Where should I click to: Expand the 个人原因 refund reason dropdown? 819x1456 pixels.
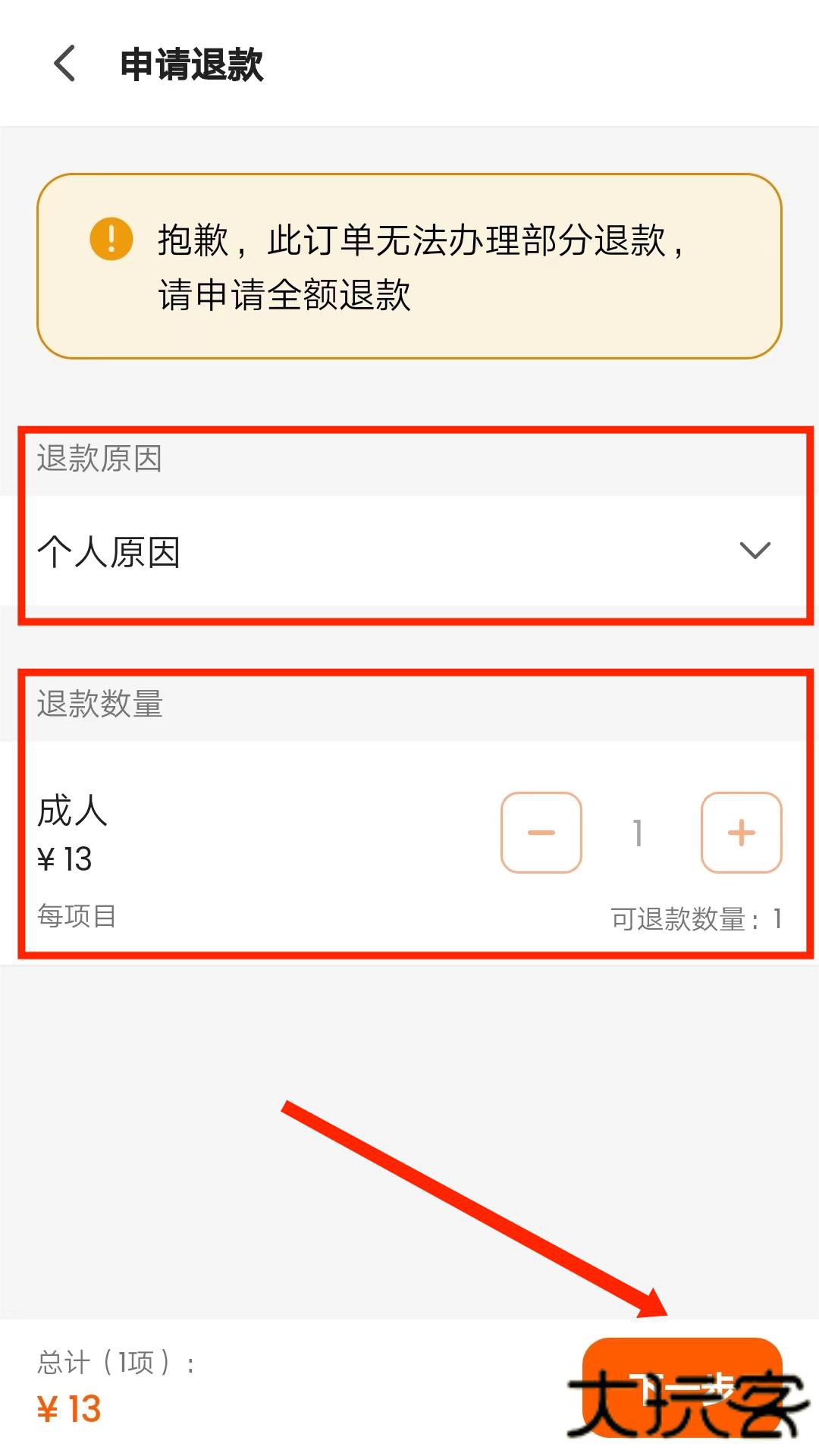pyautogui.click(x=754, y=551)
